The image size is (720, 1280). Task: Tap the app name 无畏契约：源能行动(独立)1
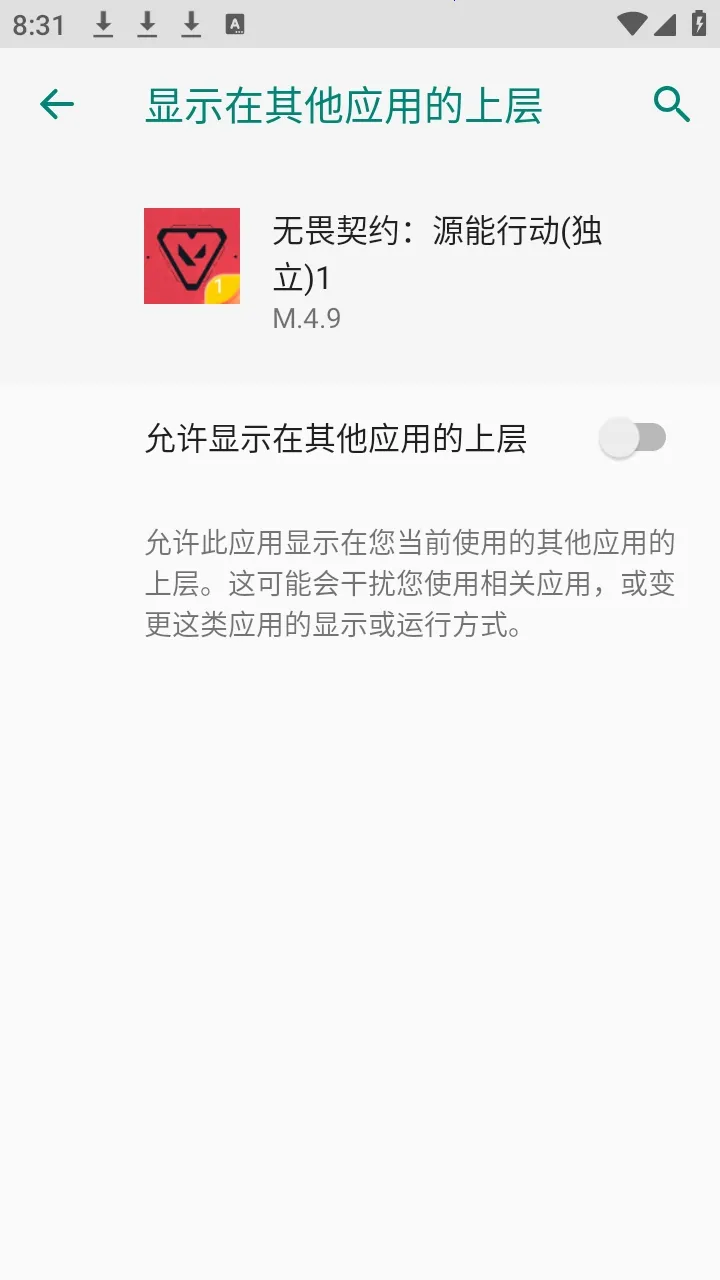pos(442,255)
